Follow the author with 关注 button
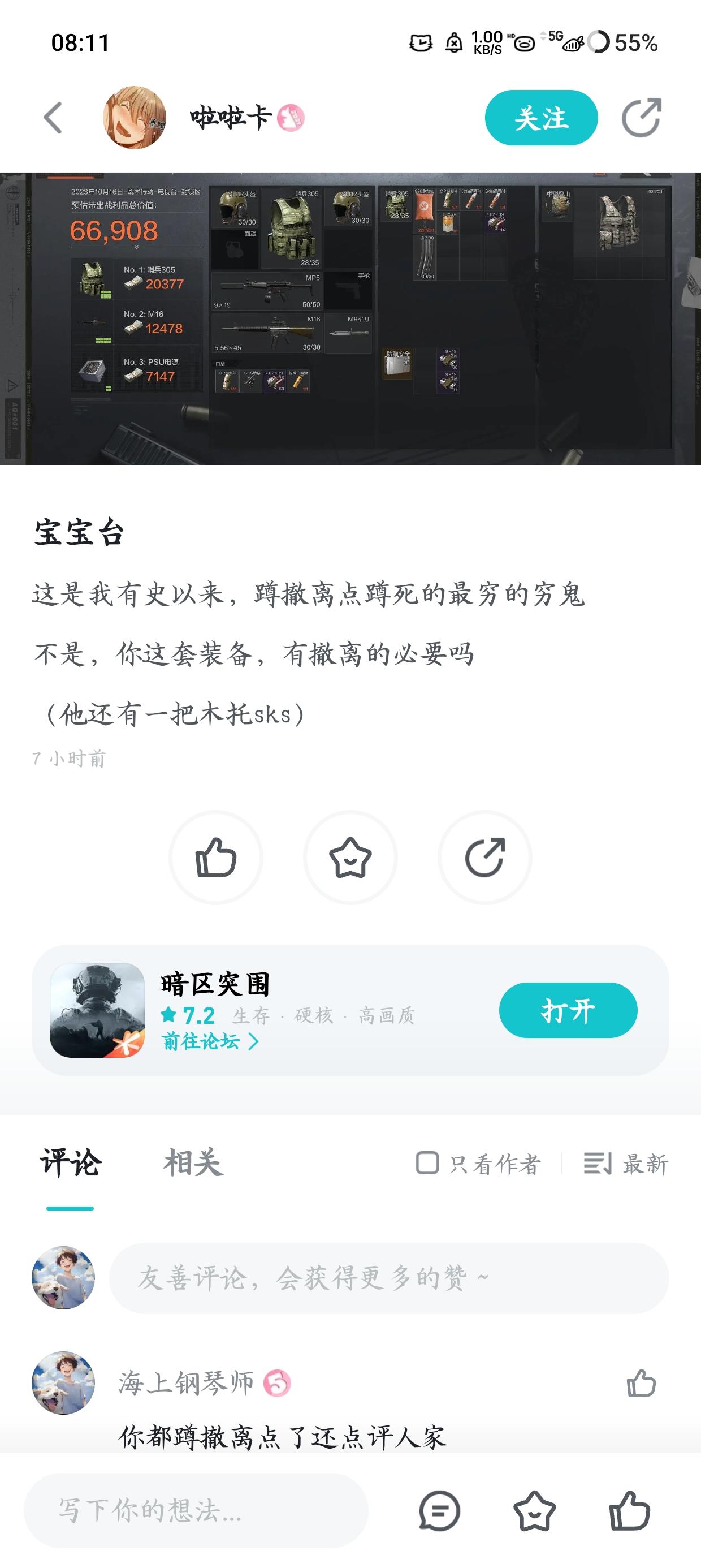Viewport: 701px width, 1568px height. tap(541, 118)
